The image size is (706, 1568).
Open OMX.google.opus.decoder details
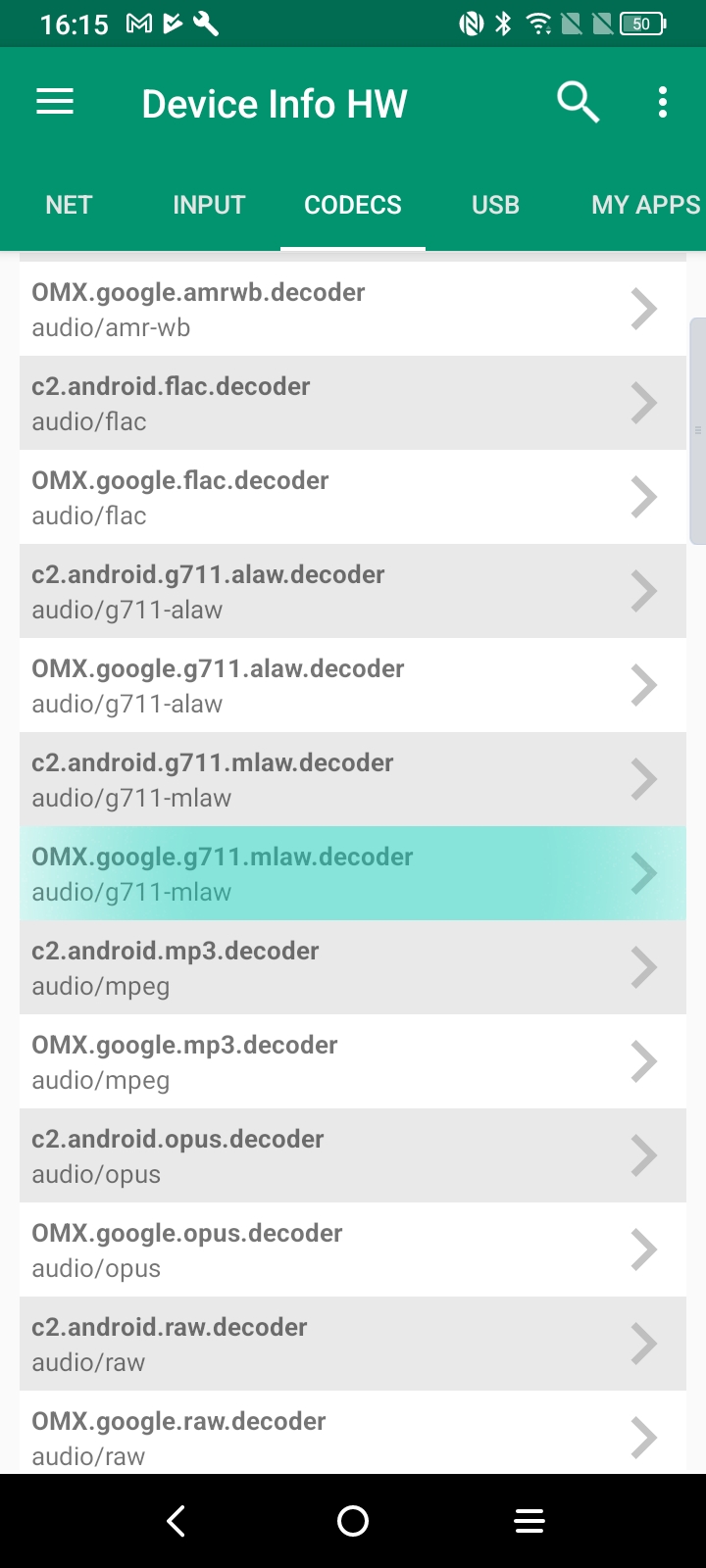[x=352, y=1249]
